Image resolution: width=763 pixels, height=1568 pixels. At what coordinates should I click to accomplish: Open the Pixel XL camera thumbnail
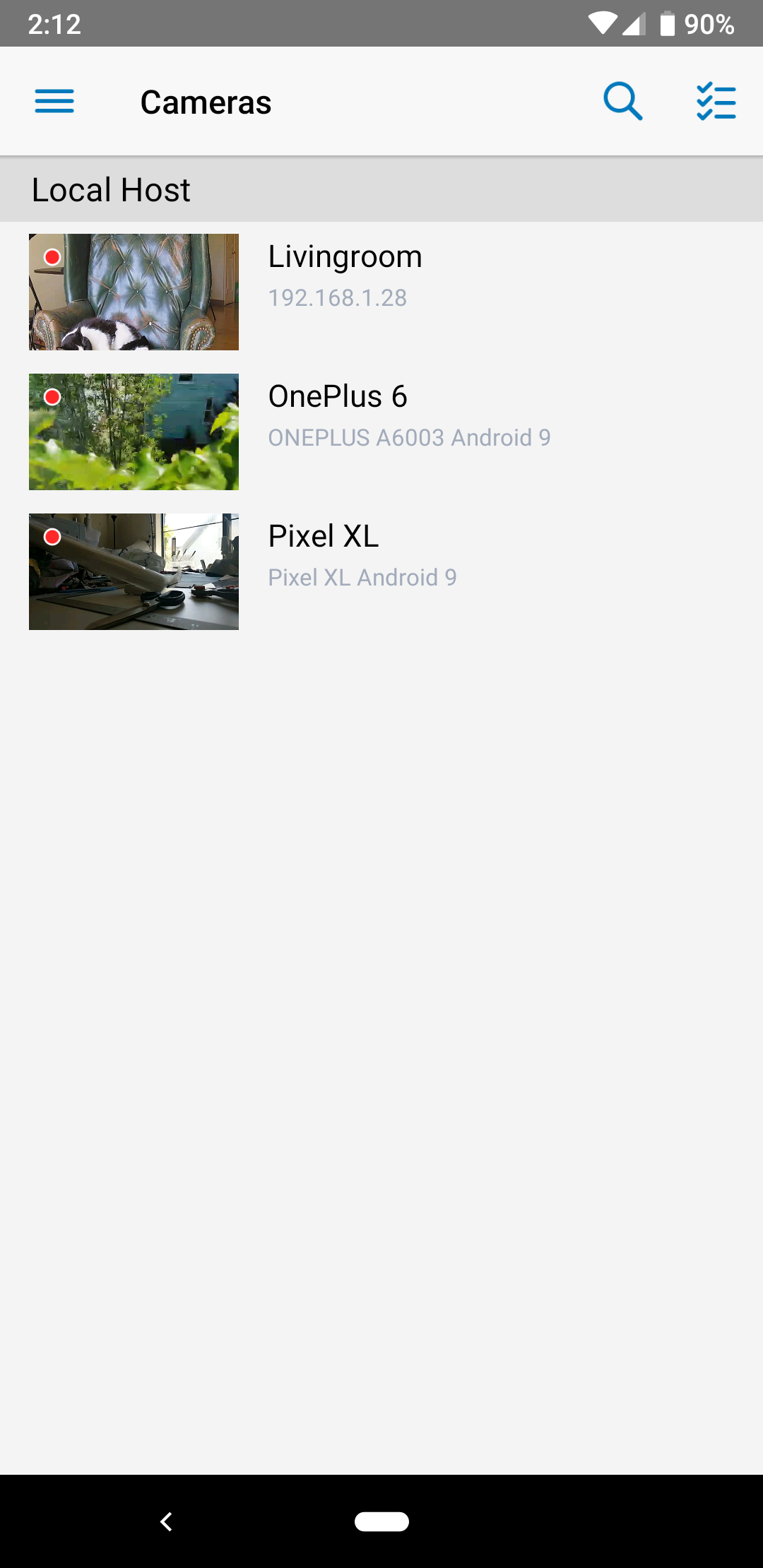(134, 571)
